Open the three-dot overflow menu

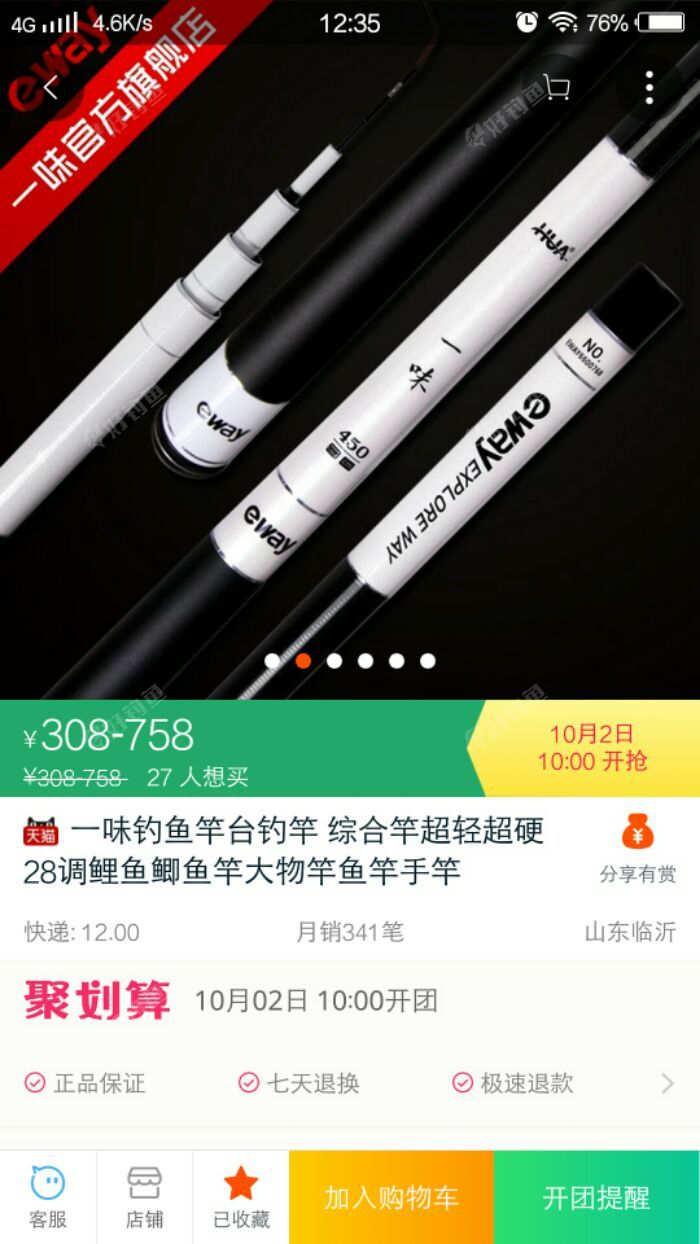(x=649, y=88)
